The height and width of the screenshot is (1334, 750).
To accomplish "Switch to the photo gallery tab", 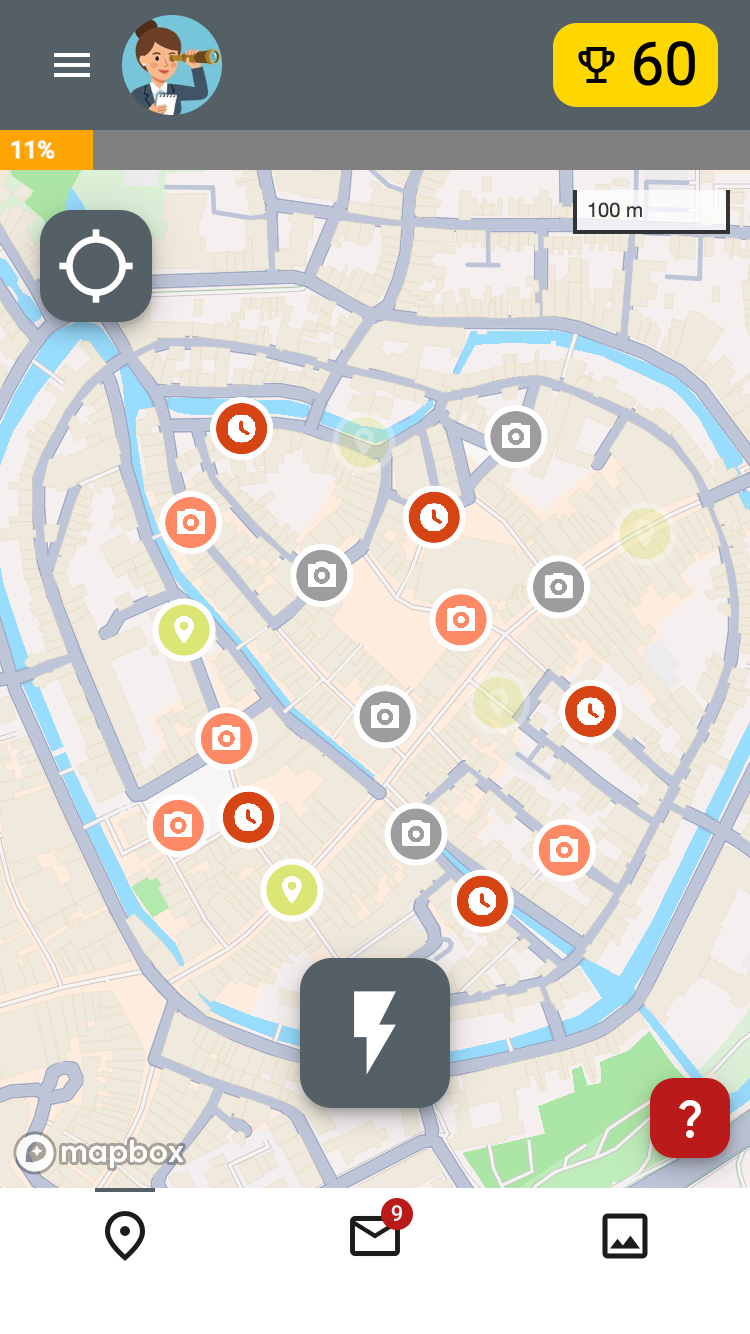I will coord(625,1236).
